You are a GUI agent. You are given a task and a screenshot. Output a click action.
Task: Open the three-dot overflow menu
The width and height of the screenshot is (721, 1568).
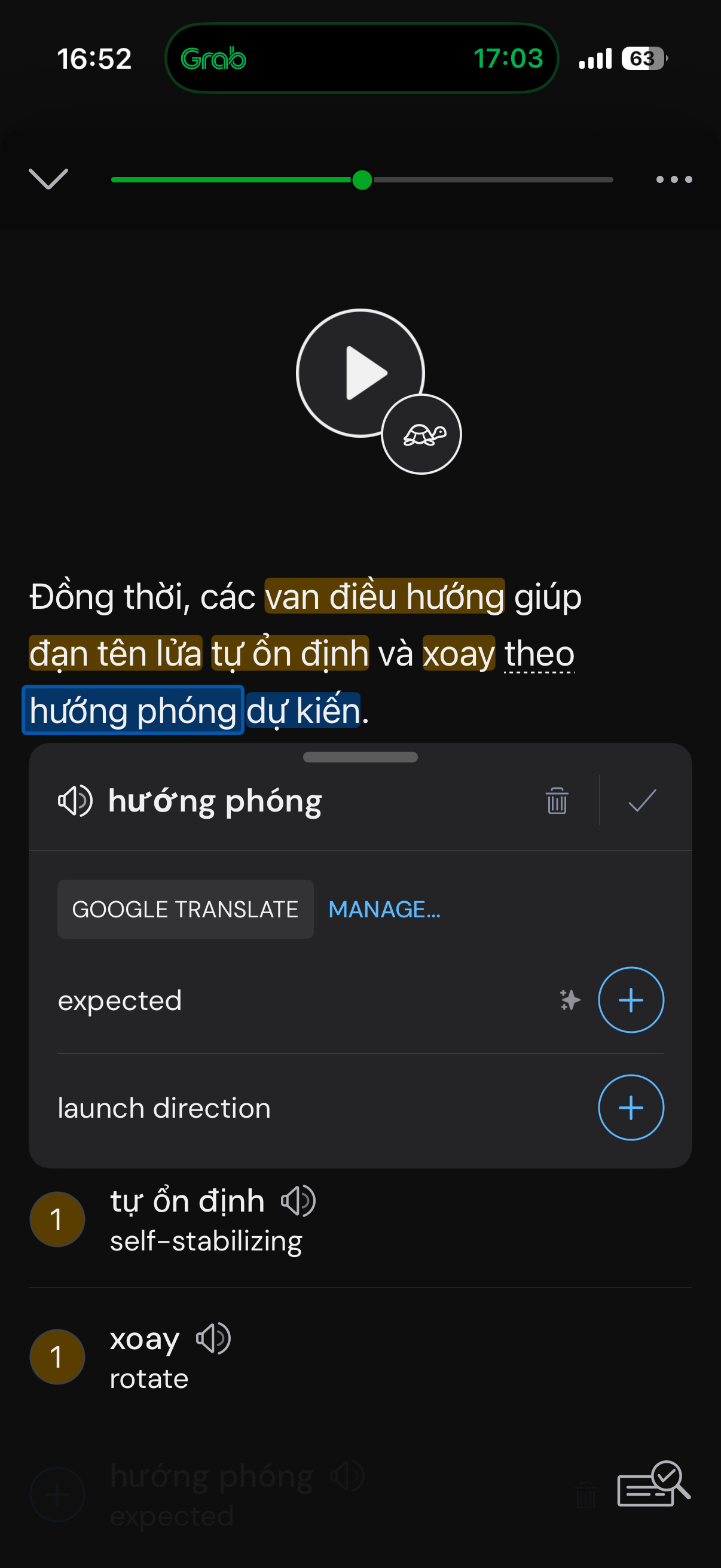click(x=674, y=179)
